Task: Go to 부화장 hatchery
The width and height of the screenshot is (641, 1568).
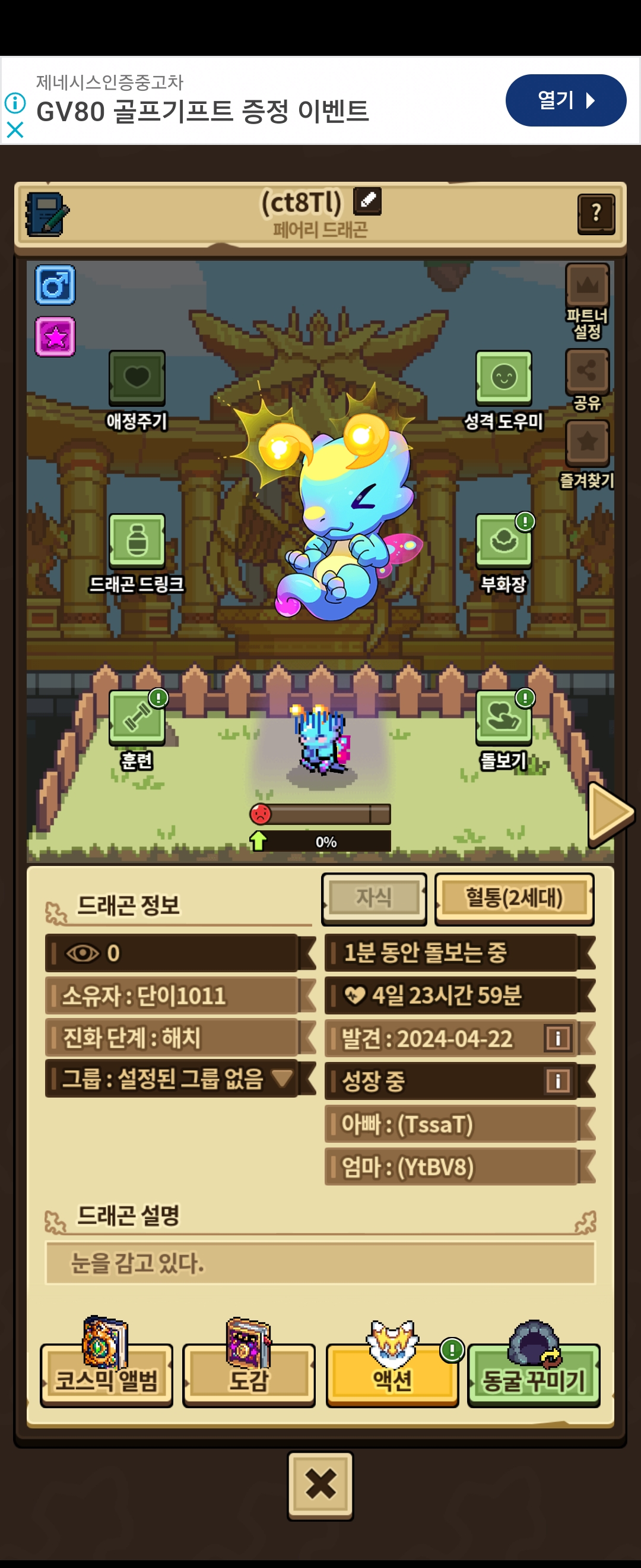Action: [x=503, y=540]
